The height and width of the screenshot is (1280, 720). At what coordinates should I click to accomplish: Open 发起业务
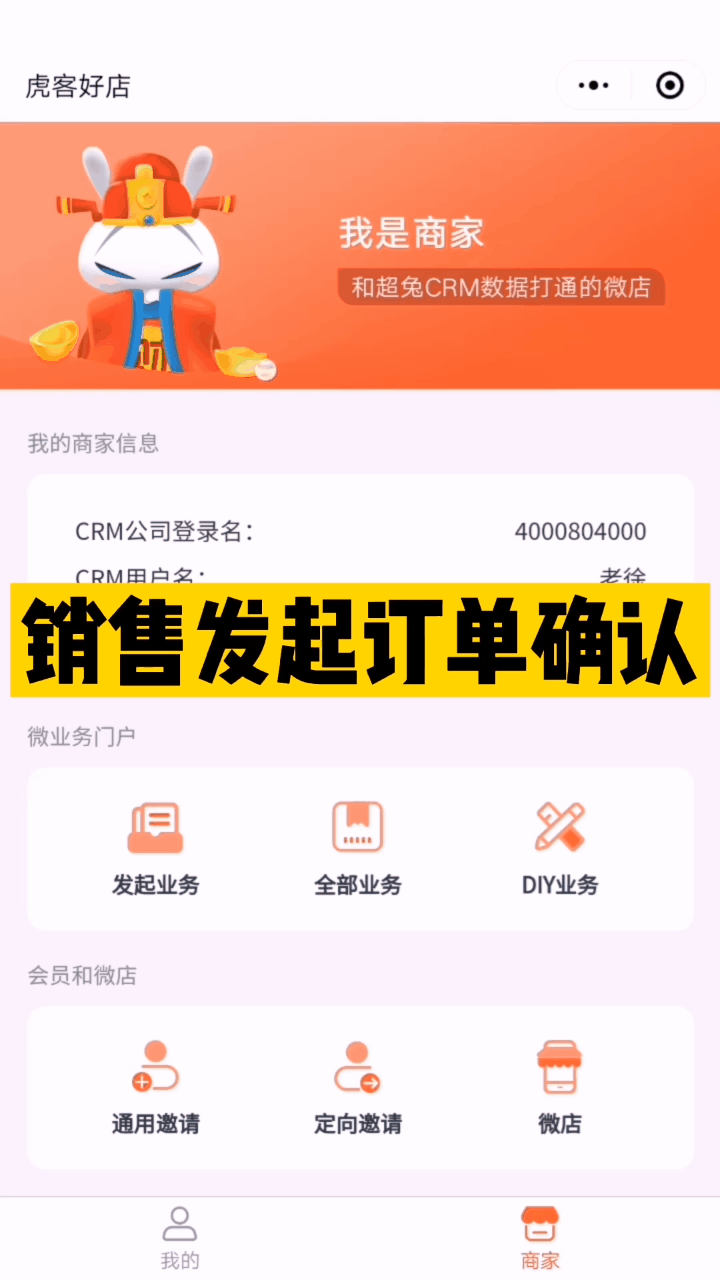tap(156, 848)
